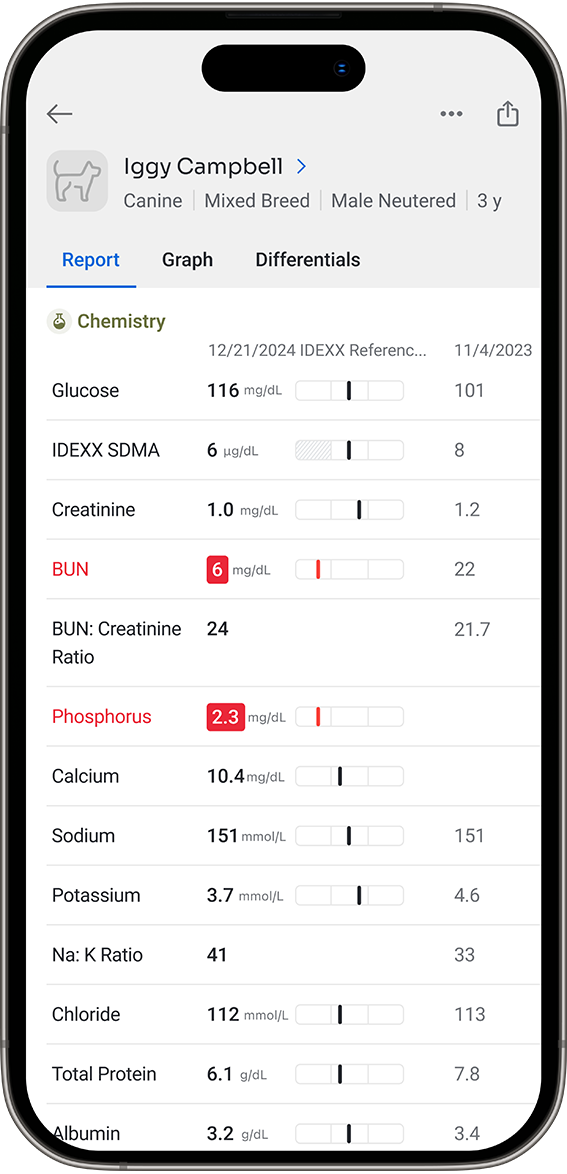This screenshot has width=567, height=1174.
Task: Open the three-dot overflow menu
Action: (451, 114)
